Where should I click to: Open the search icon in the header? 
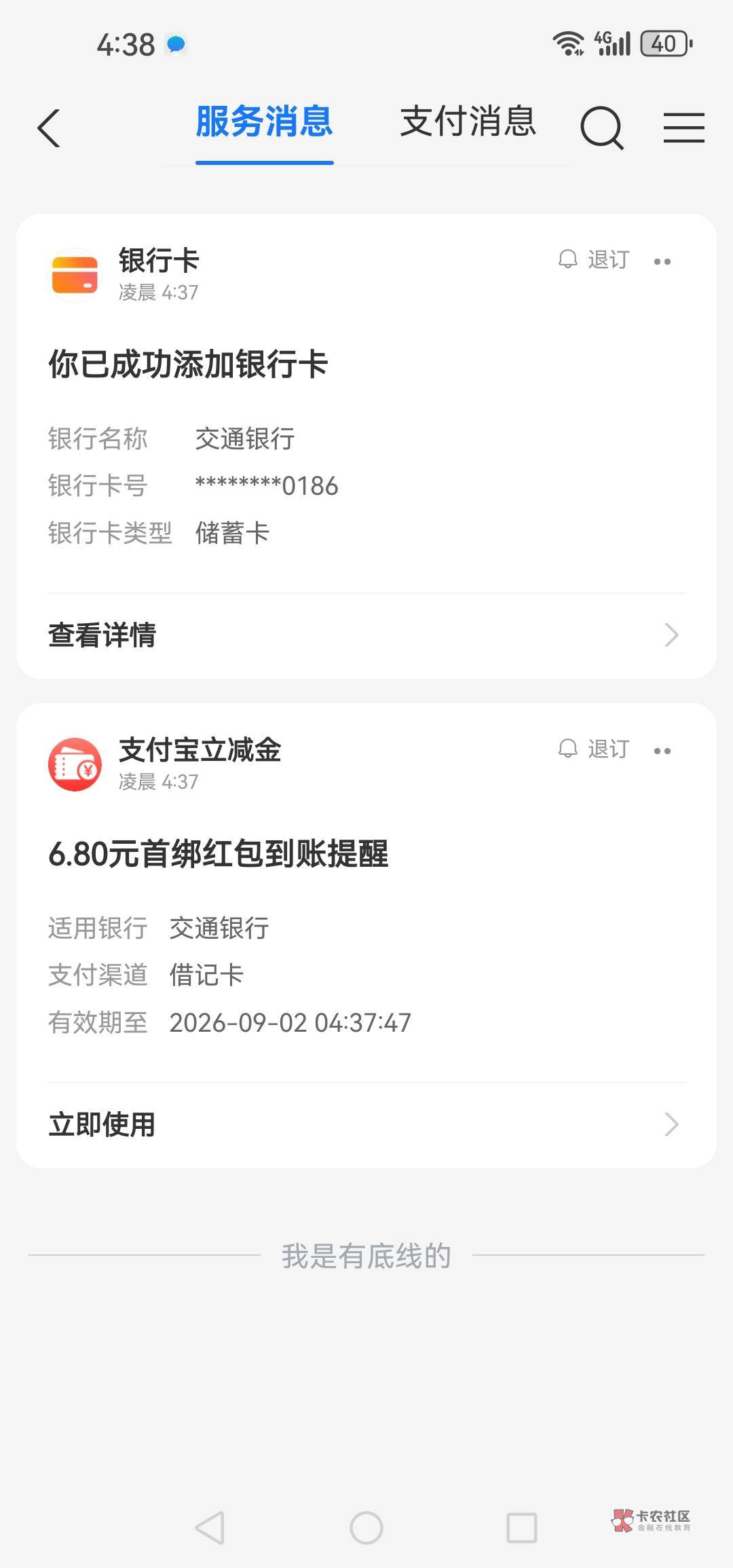[x=602, y=128]
